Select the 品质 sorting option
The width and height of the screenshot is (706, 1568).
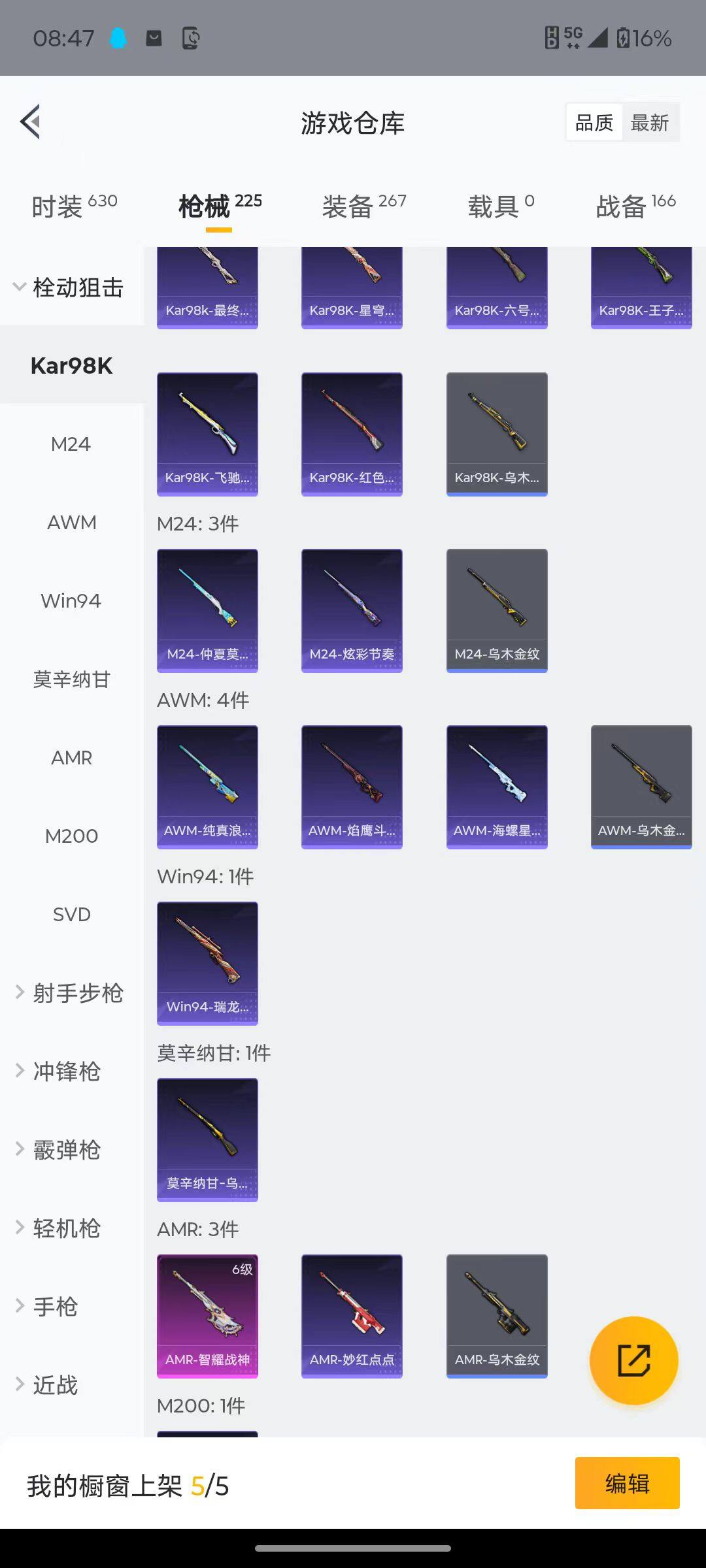coord(593,122)
